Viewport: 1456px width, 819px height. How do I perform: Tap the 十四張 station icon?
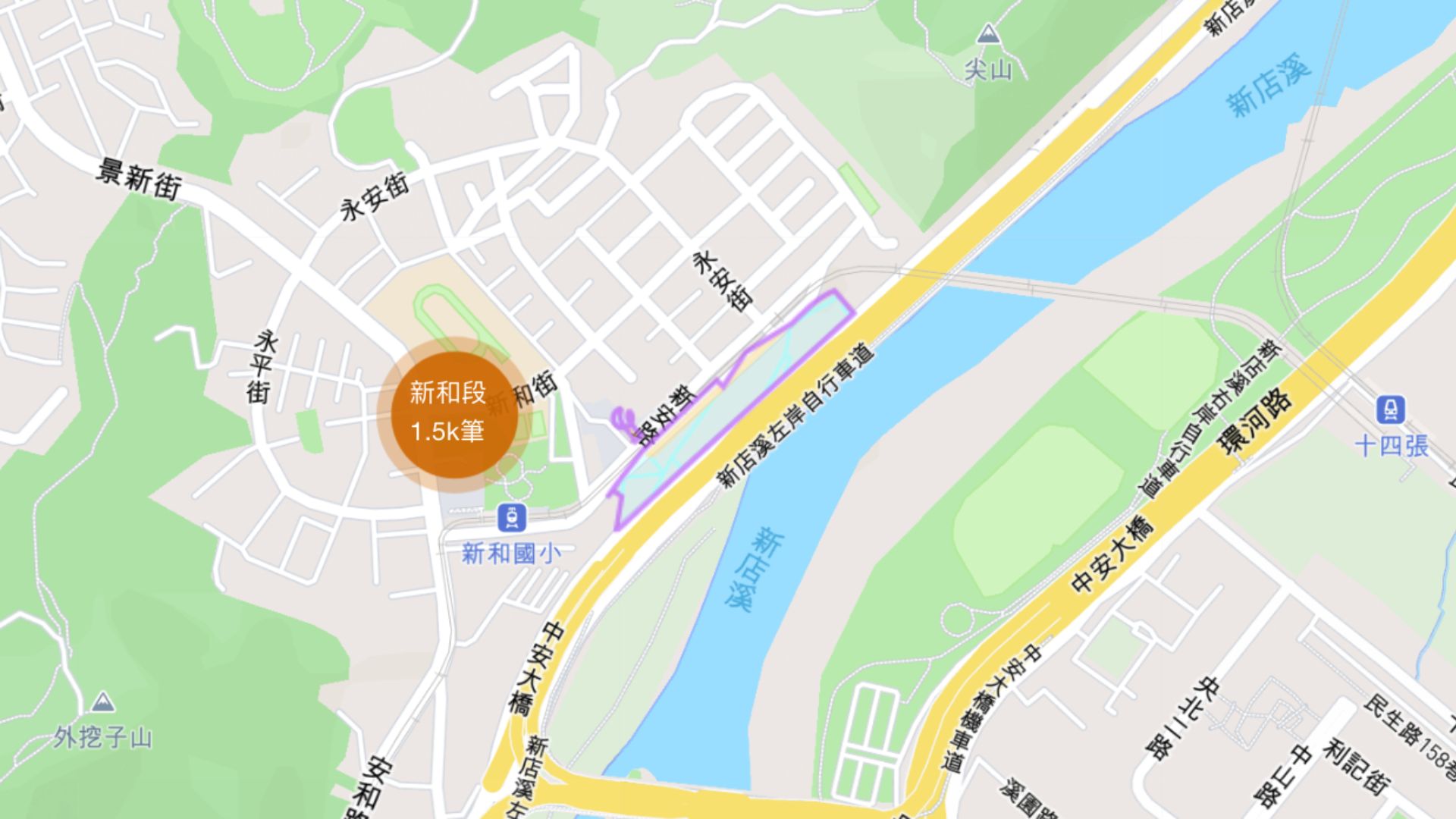[x=1390, y=410]
